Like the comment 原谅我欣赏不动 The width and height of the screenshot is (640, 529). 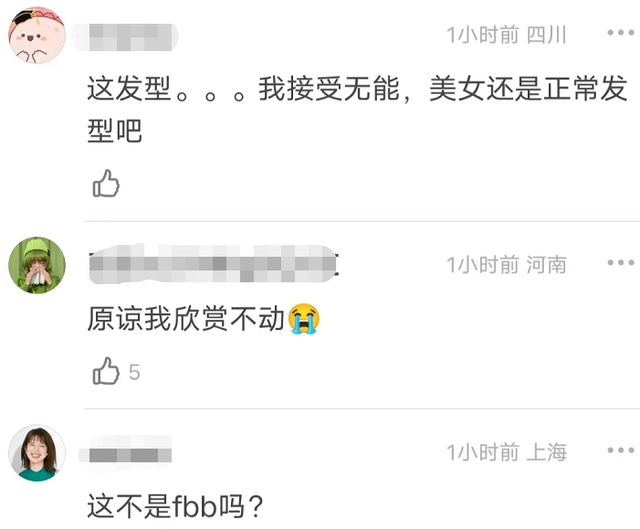[x=105, y=372]
